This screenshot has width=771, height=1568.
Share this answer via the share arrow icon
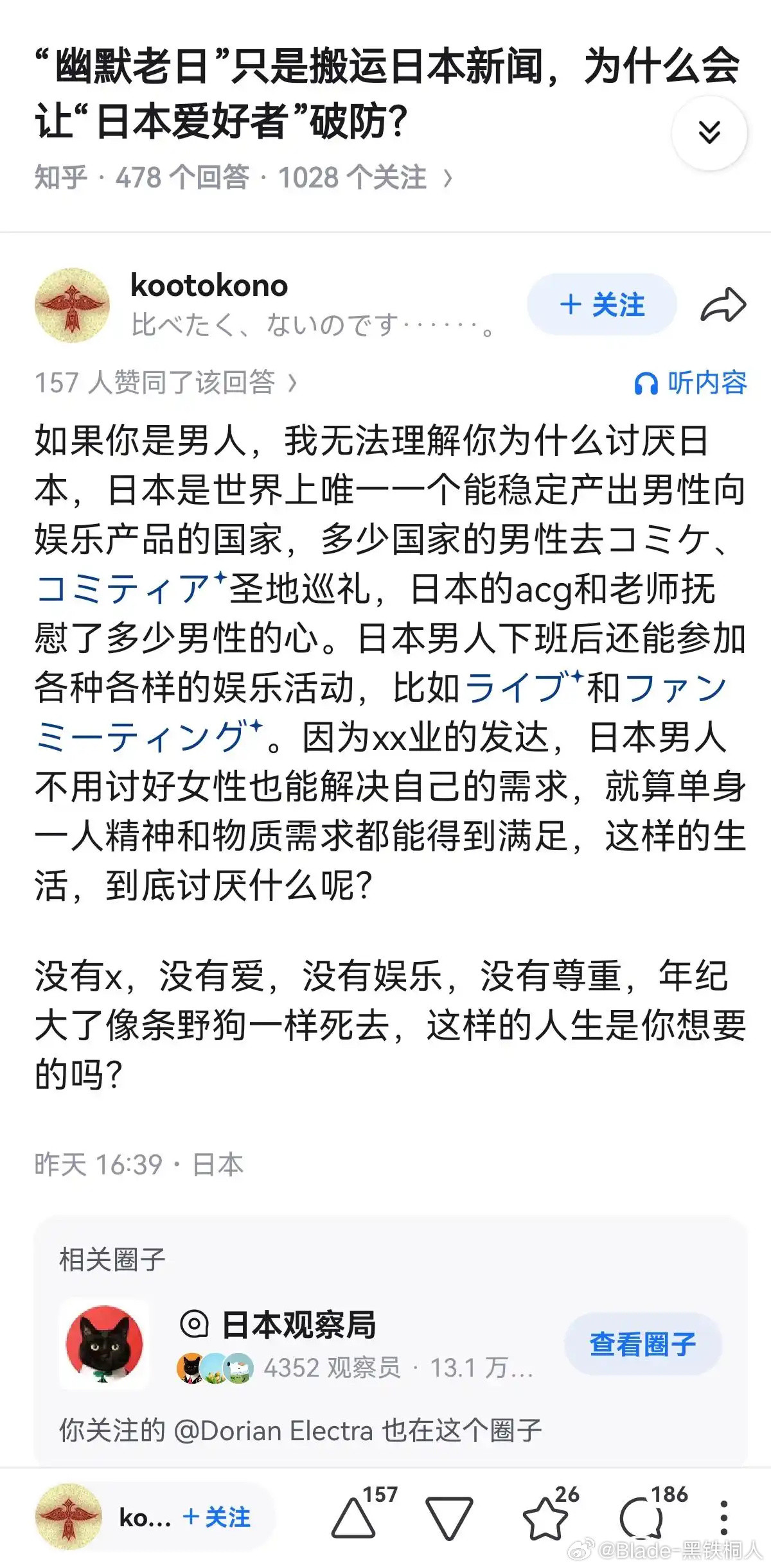(x=723, y=306)
